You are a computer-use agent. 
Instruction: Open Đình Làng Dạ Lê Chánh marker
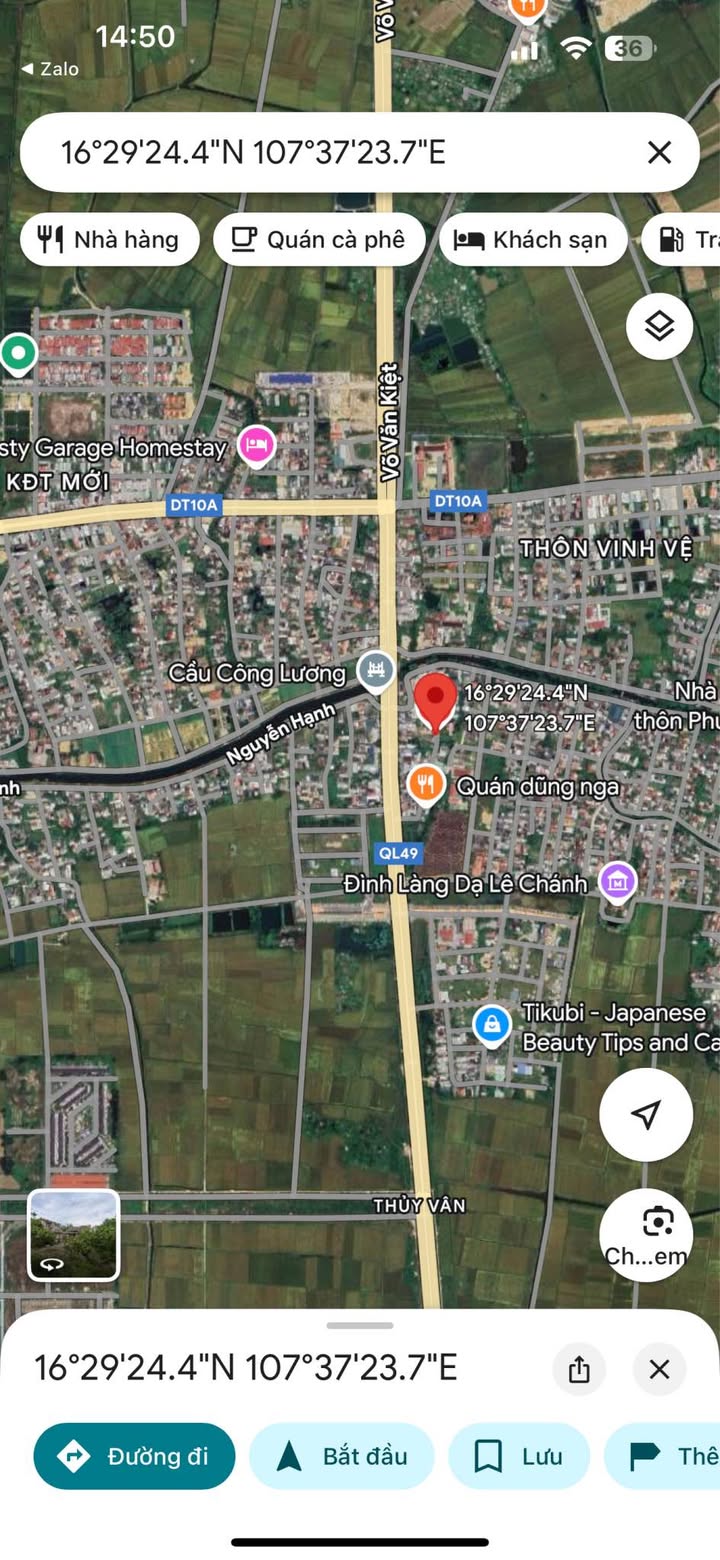pyautogui.click(x=618, y=883)
